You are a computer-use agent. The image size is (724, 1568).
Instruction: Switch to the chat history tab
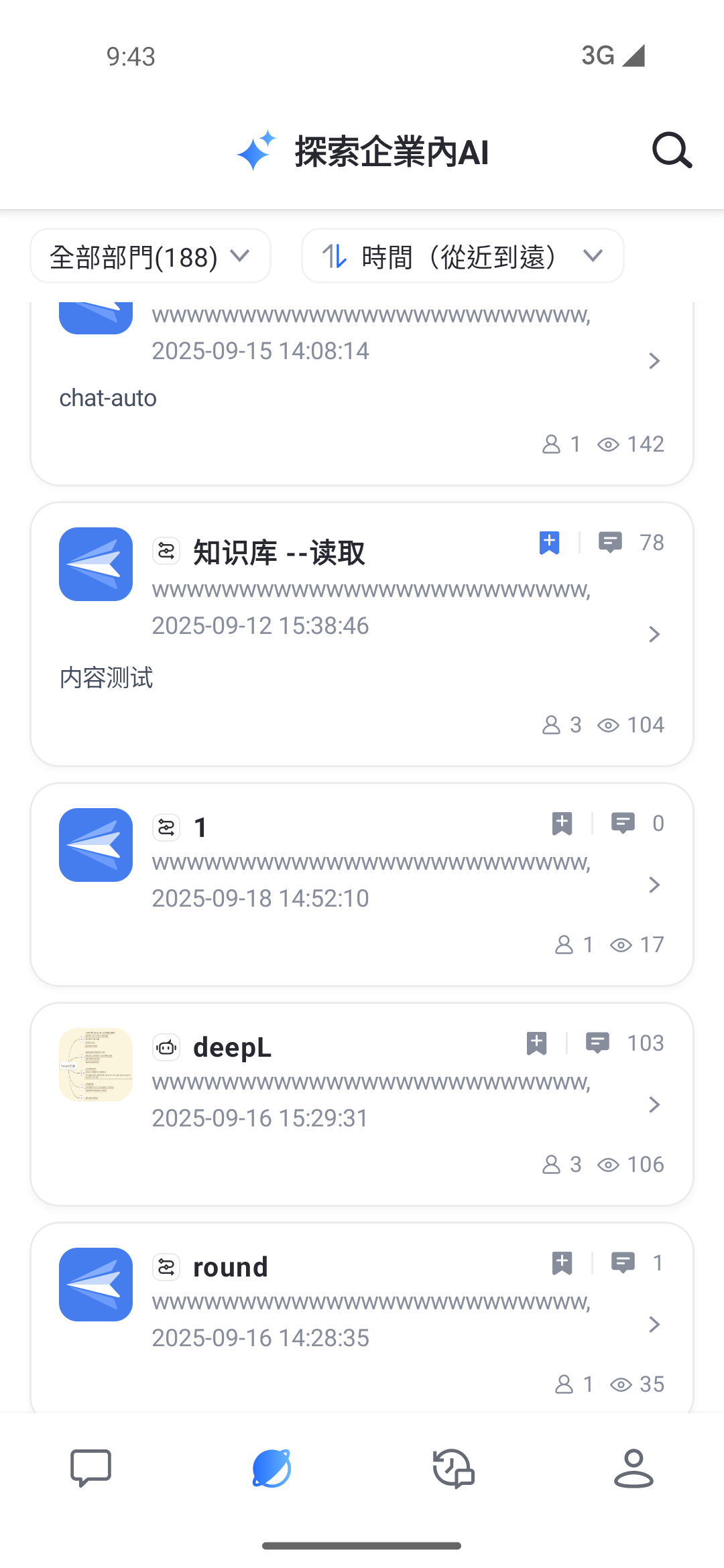[453, 1469]
